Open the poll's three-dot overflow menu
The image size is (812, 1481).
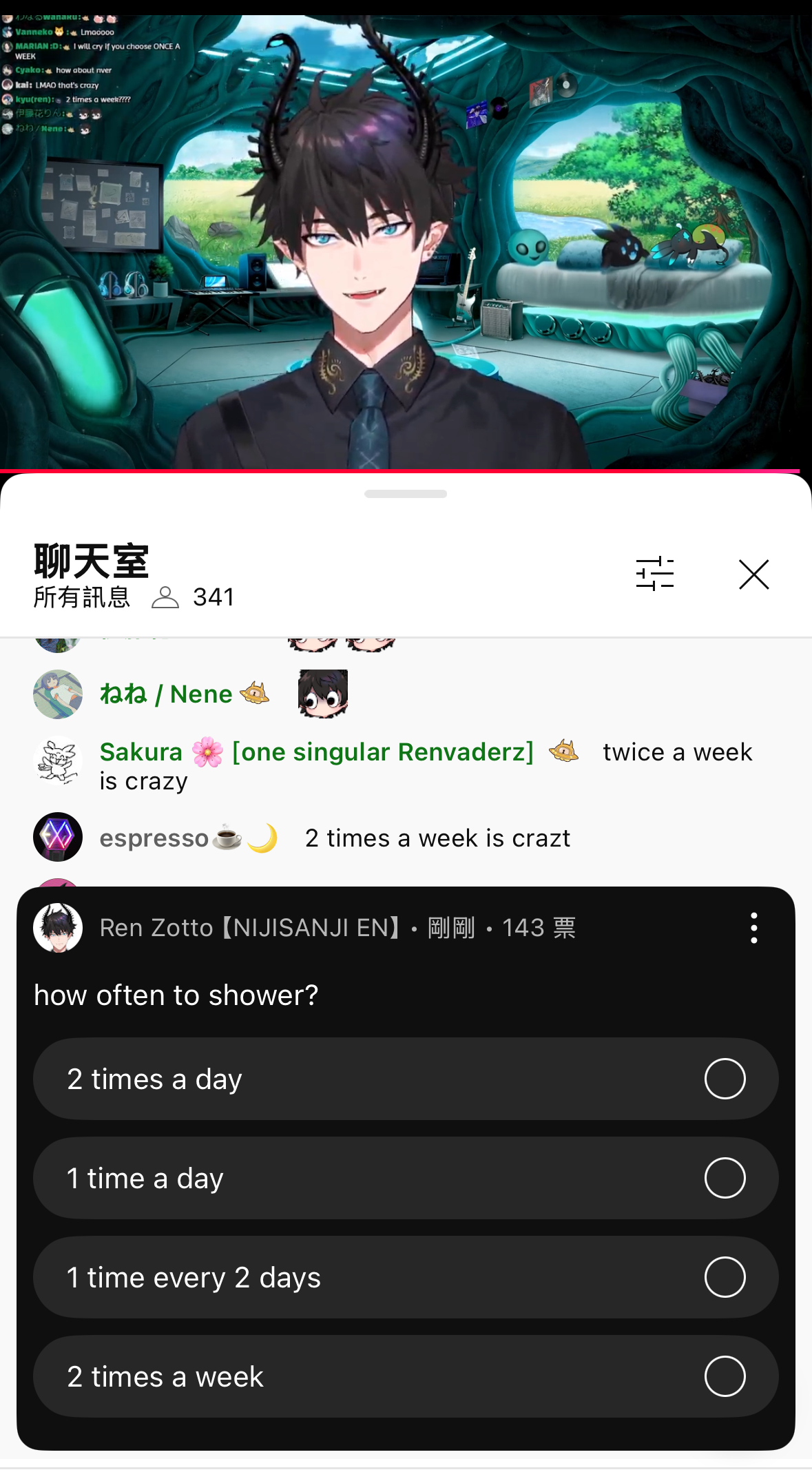point(754,928)
